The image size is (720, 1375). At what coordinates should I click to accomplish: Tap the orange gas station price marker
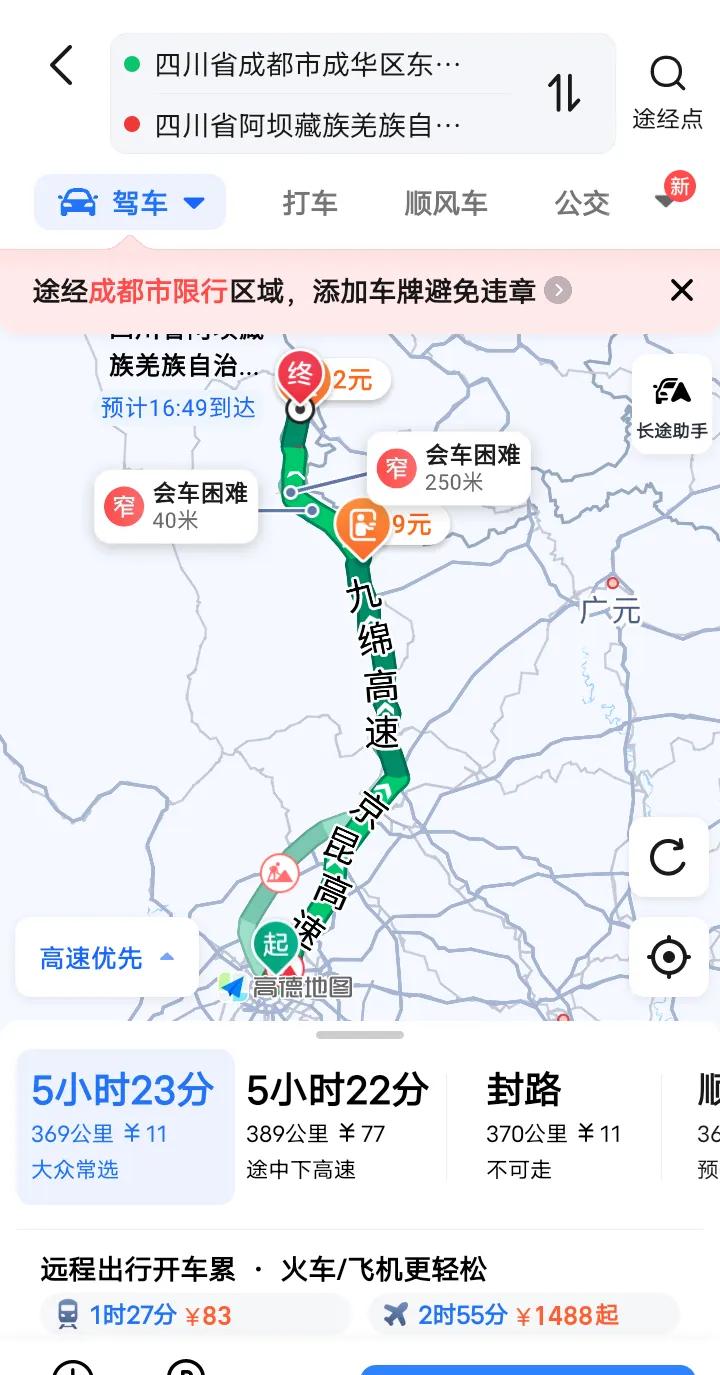(364, 525)
